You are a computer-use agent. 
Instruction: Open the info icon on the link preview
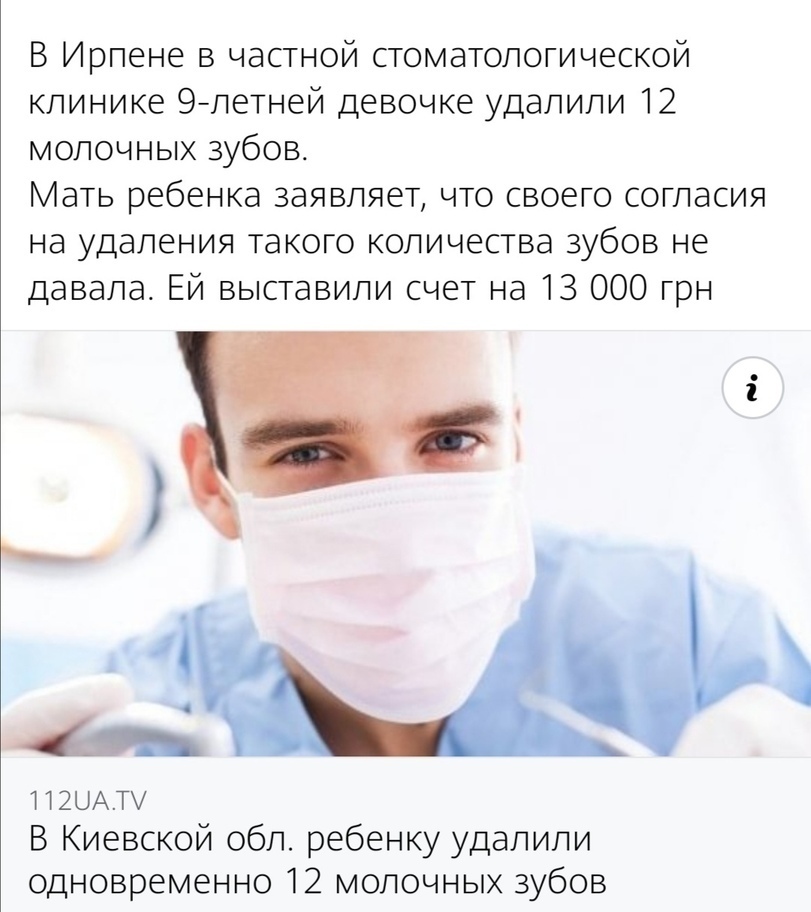click(752, 385)
